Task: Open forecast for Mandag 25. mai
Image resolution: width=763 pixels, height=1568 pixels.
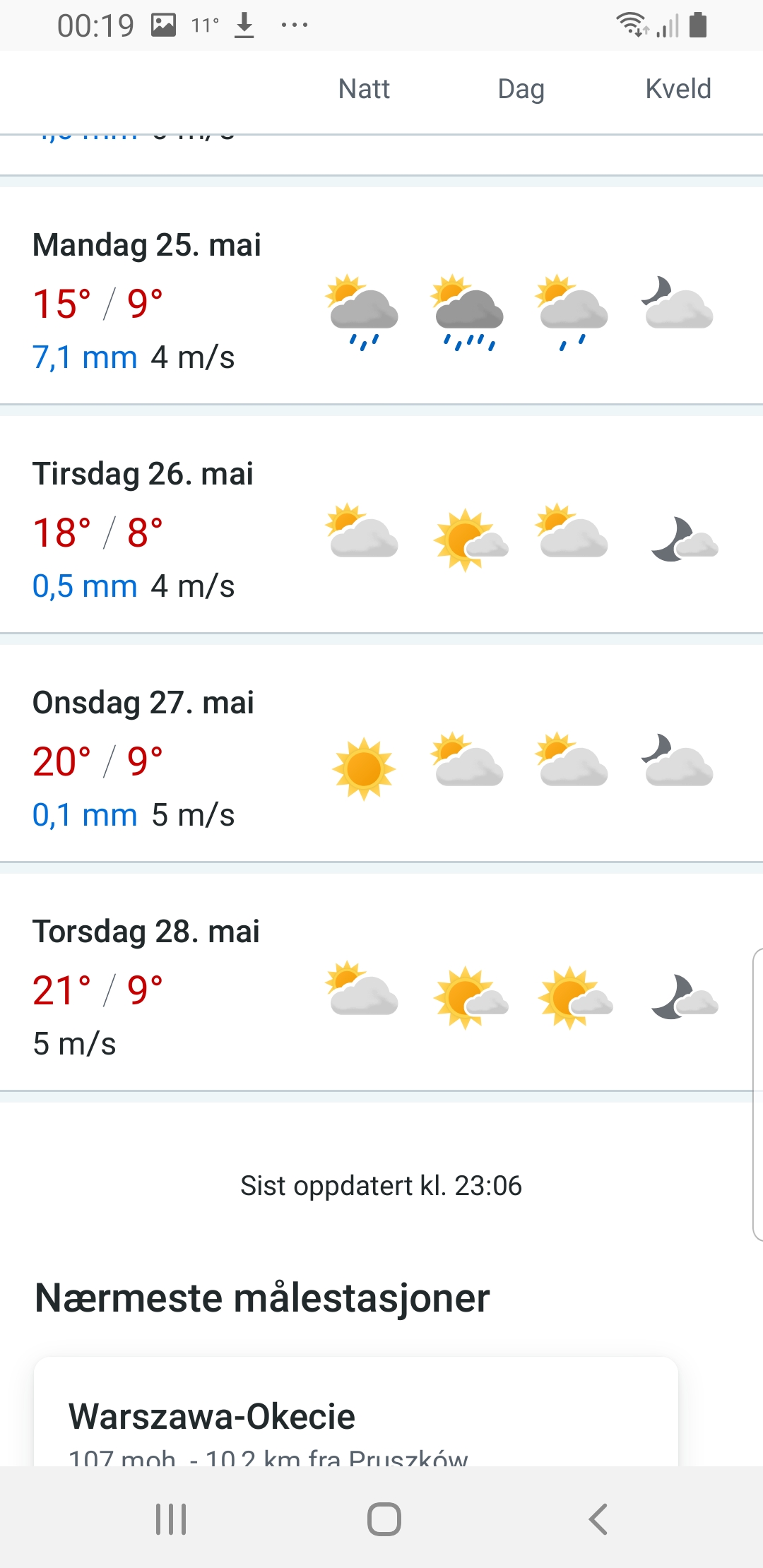Action: (x=147, y=245)
